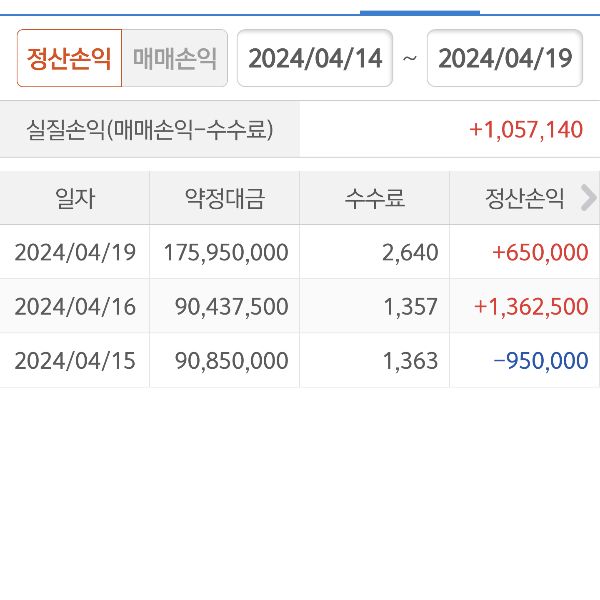Screen dimensions: 600x600
Task: Switch to the 정산손익 tab
Action: [69, 58]
